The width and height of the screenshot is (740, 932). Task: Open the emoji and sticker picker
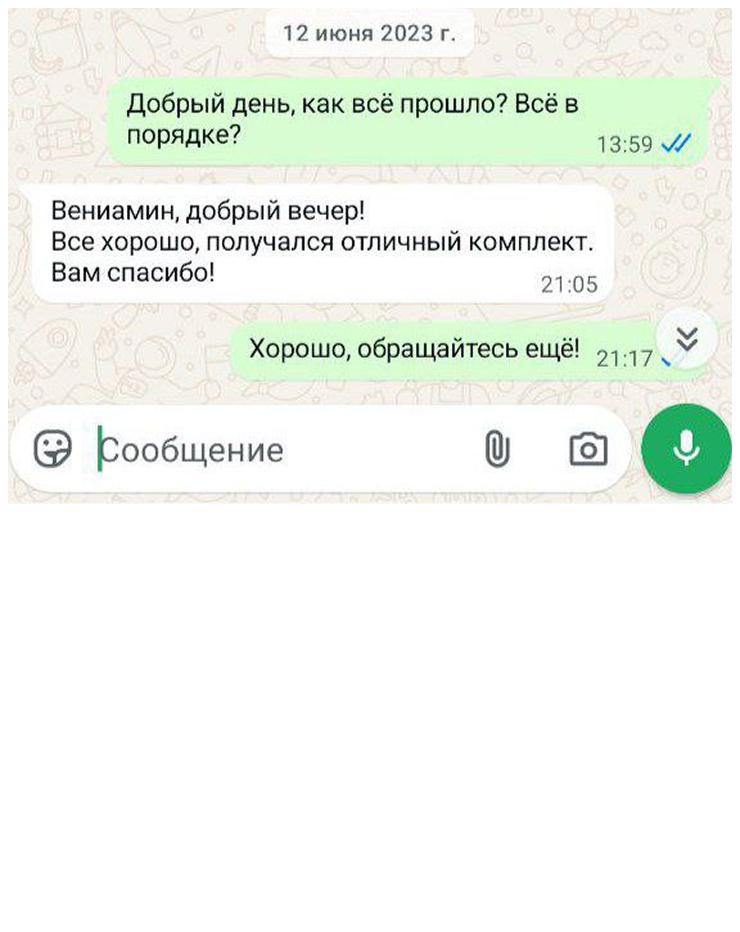pos(53,449)
